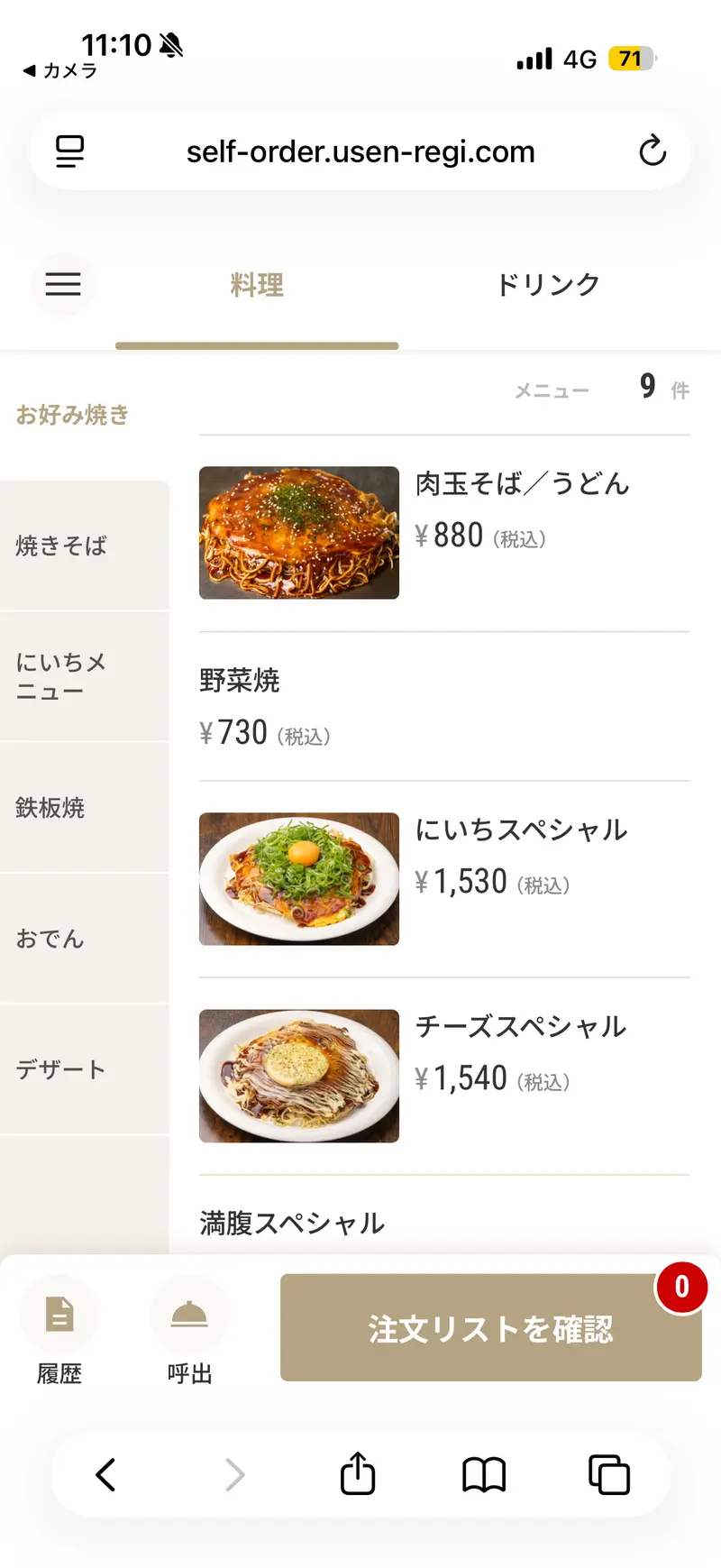
Task: Tap the チーズスペシャル dish thumbnail
Action: point(298,1075)
